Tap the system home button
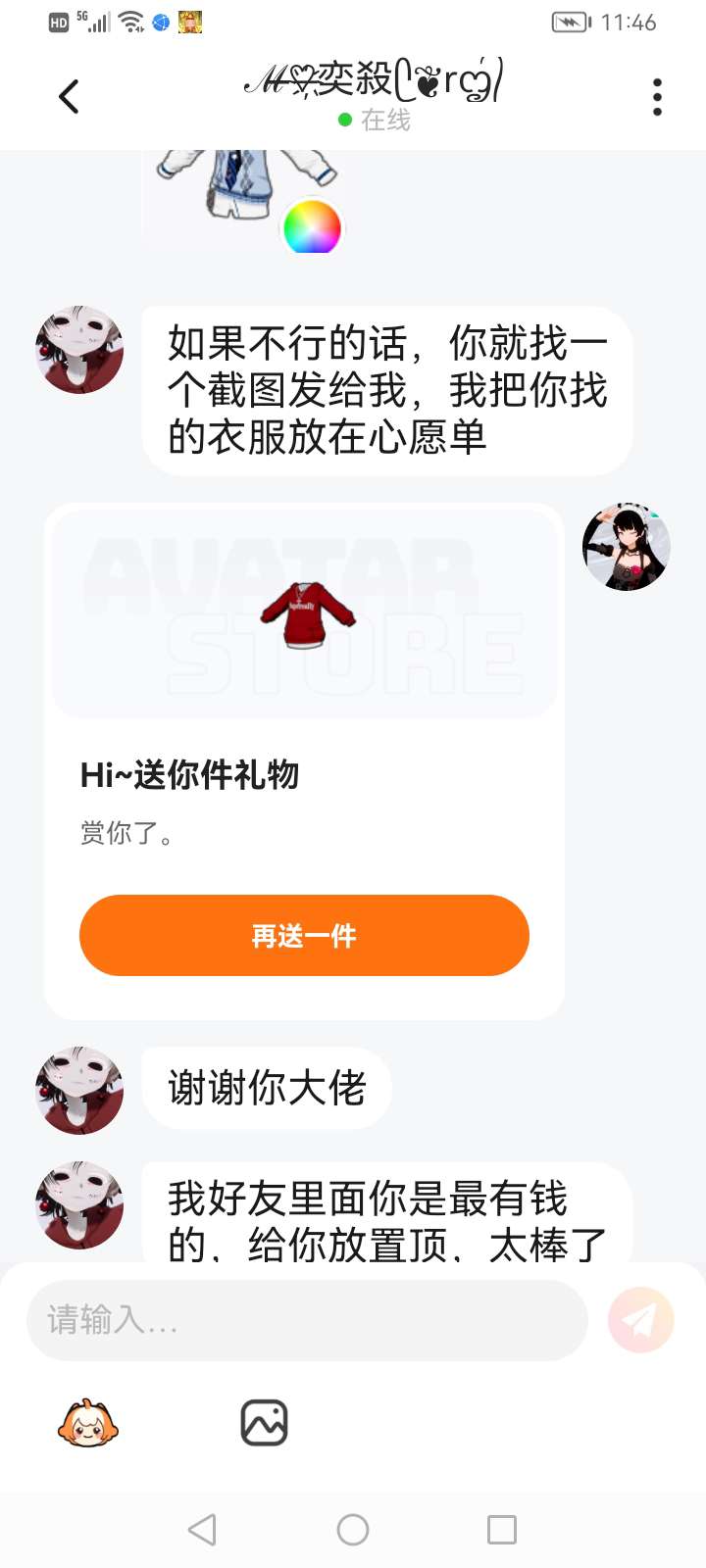Screen dimensions: 706x1568 coord(353,1530)
